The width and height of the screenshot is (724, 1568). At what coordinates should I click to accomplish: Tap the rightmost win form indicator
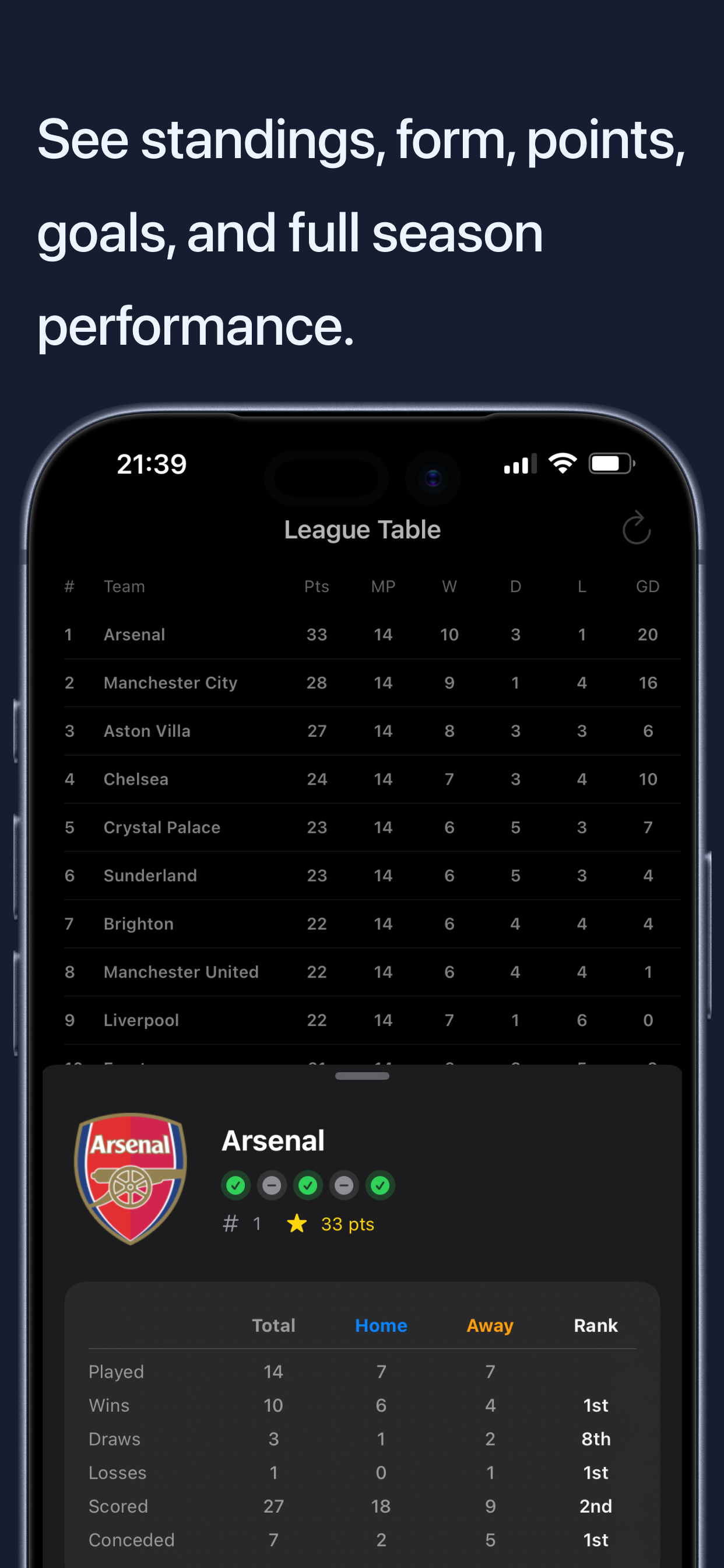tap(381, 1185)
